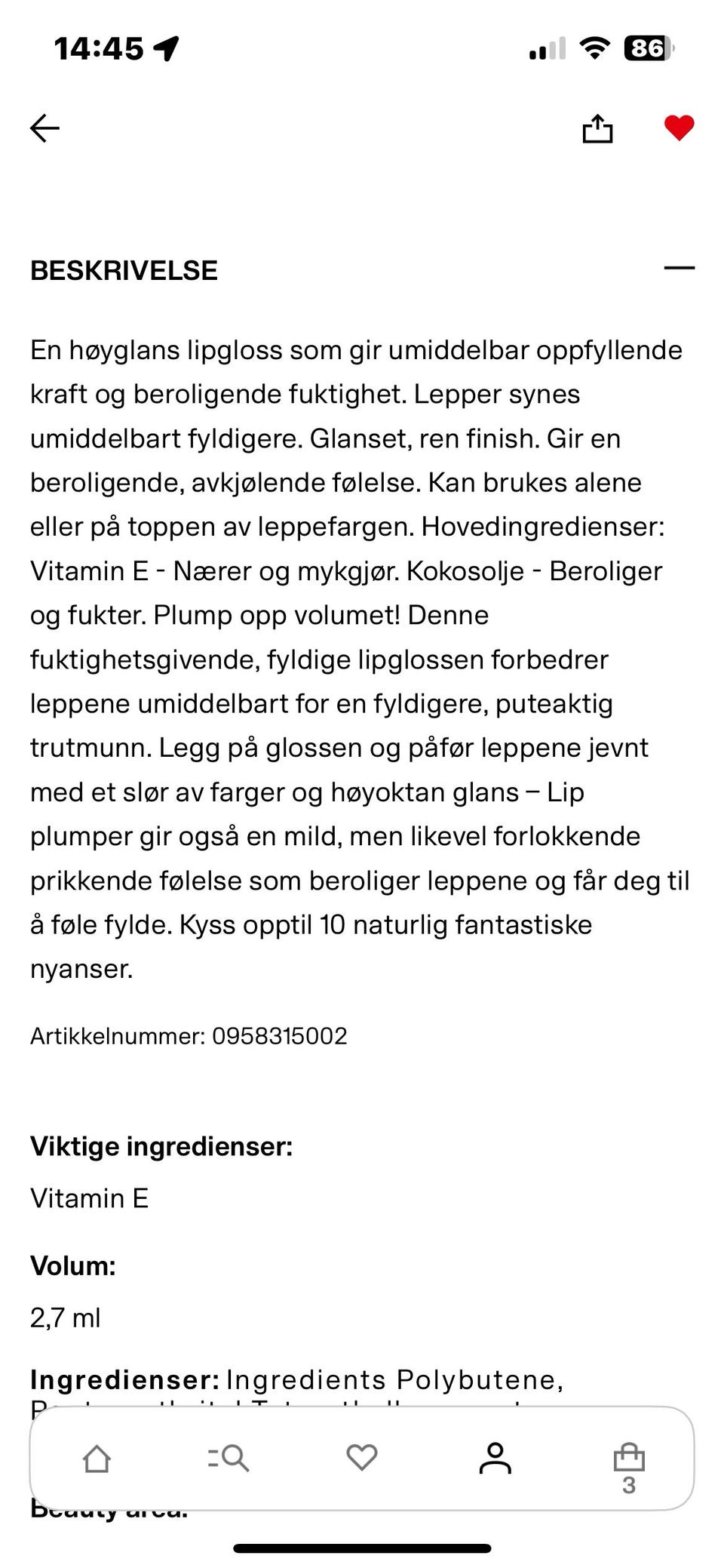Tap the Wi-Fi icon in status bar

[593, 48]
